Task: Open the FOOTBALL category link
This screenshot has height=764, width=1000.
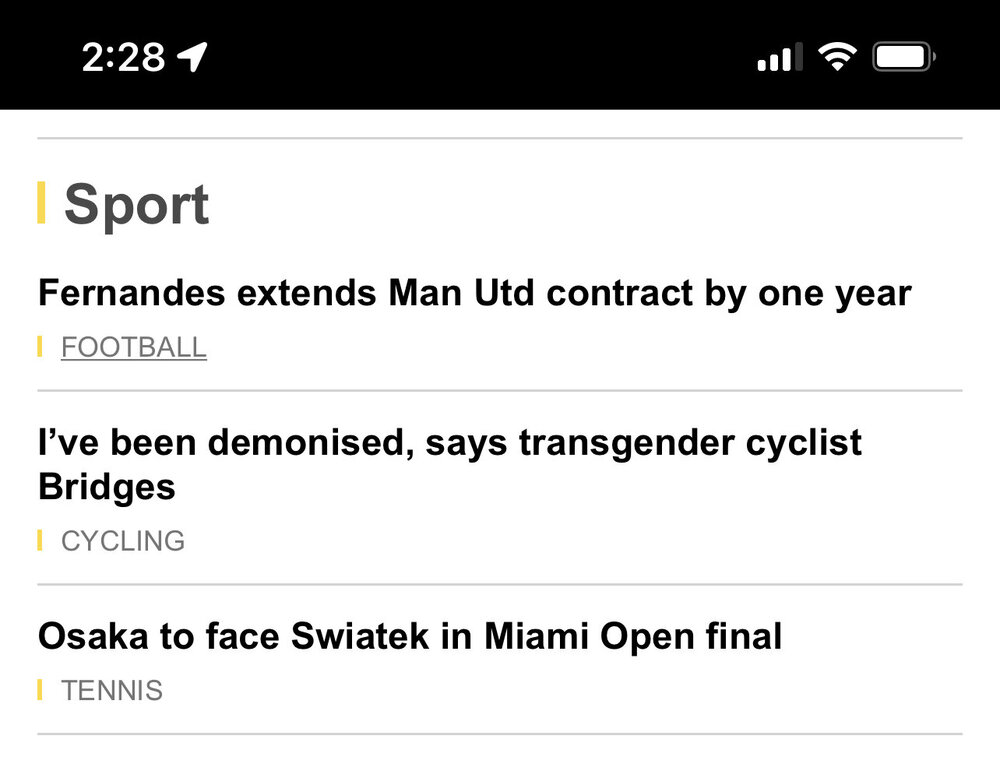Action: pos(134,348)
